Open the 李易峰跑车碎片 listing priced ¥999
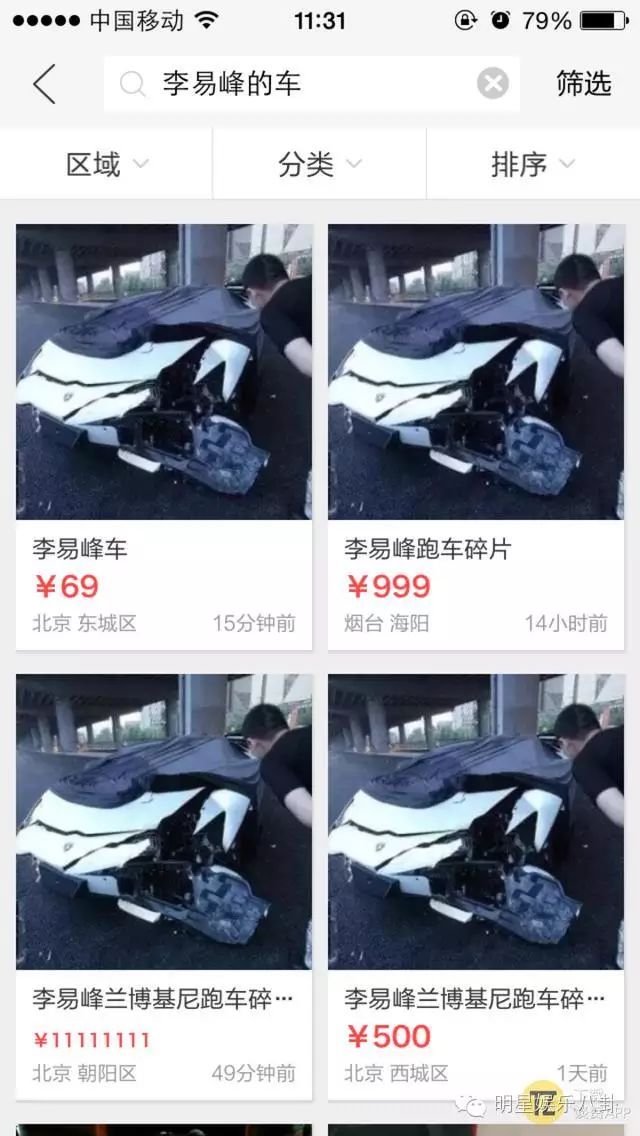 coord(475,437)
